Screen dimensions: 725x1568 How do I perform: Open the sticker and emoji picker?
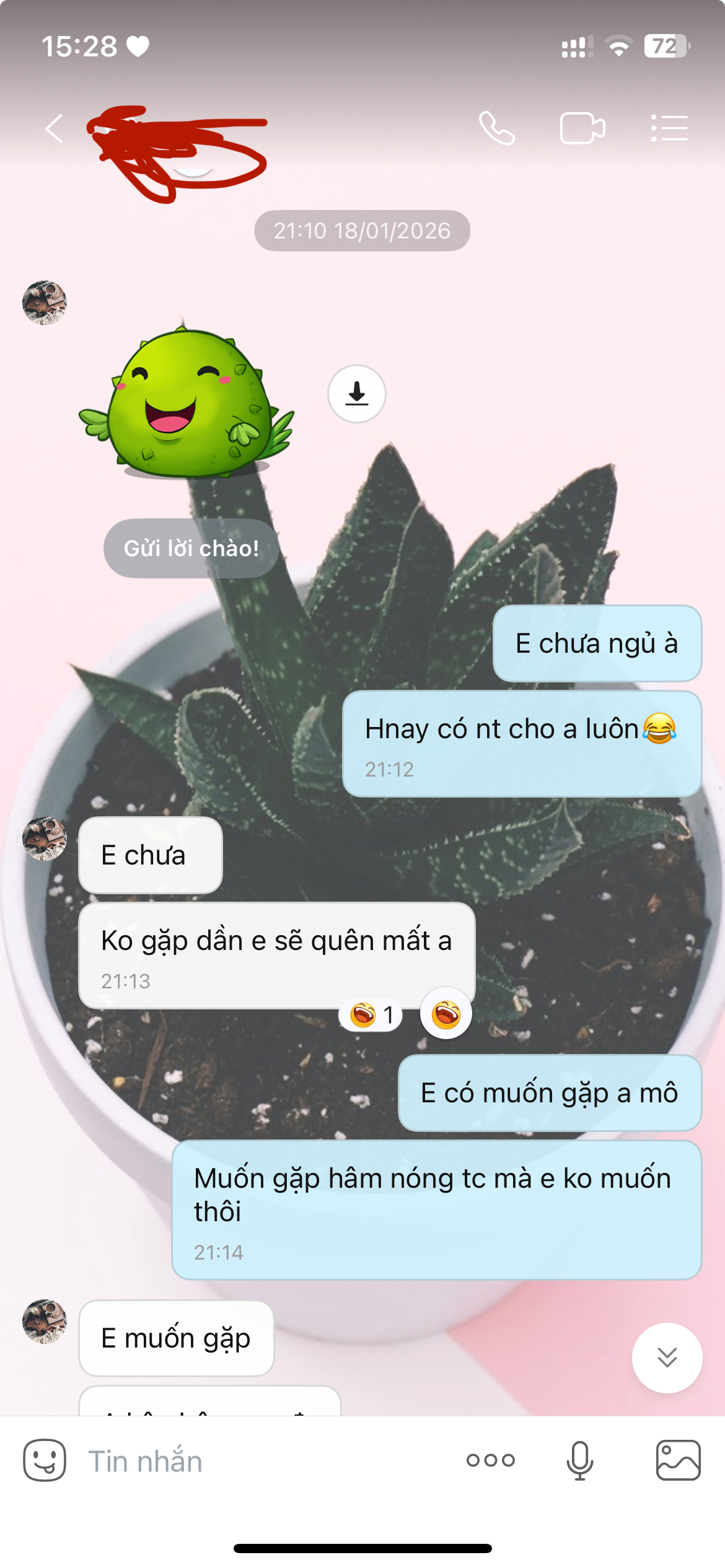pyautogui.click(x=45, y=1460)
